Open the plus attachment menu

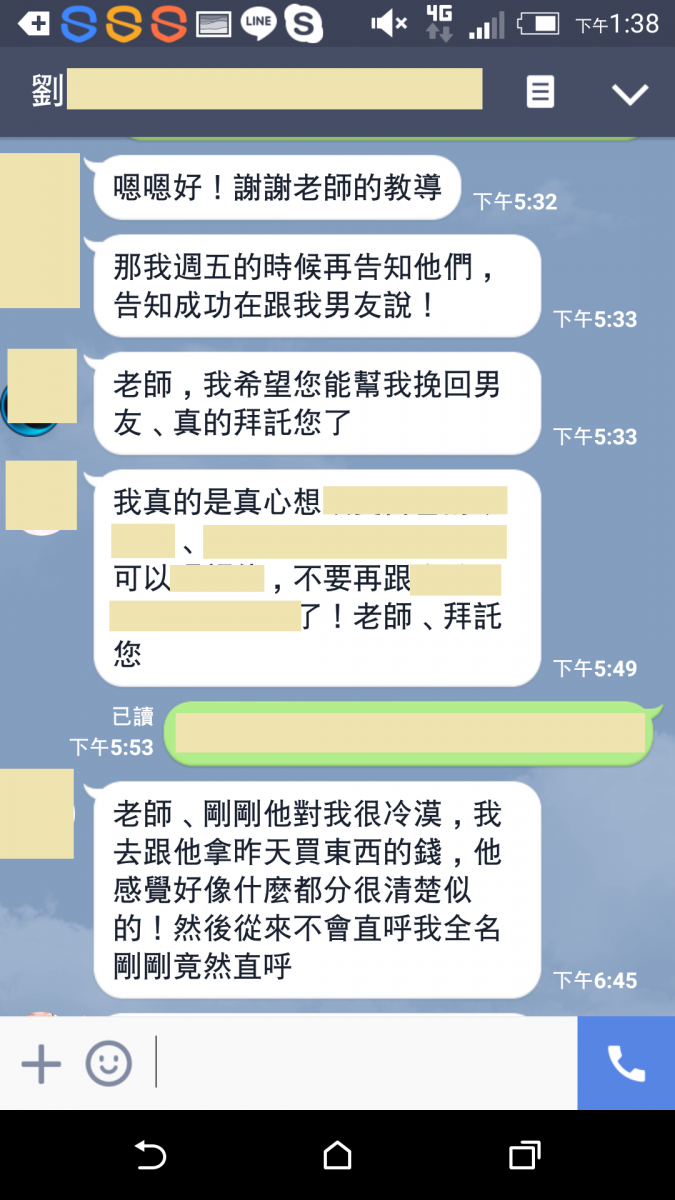pos(41,1063)
